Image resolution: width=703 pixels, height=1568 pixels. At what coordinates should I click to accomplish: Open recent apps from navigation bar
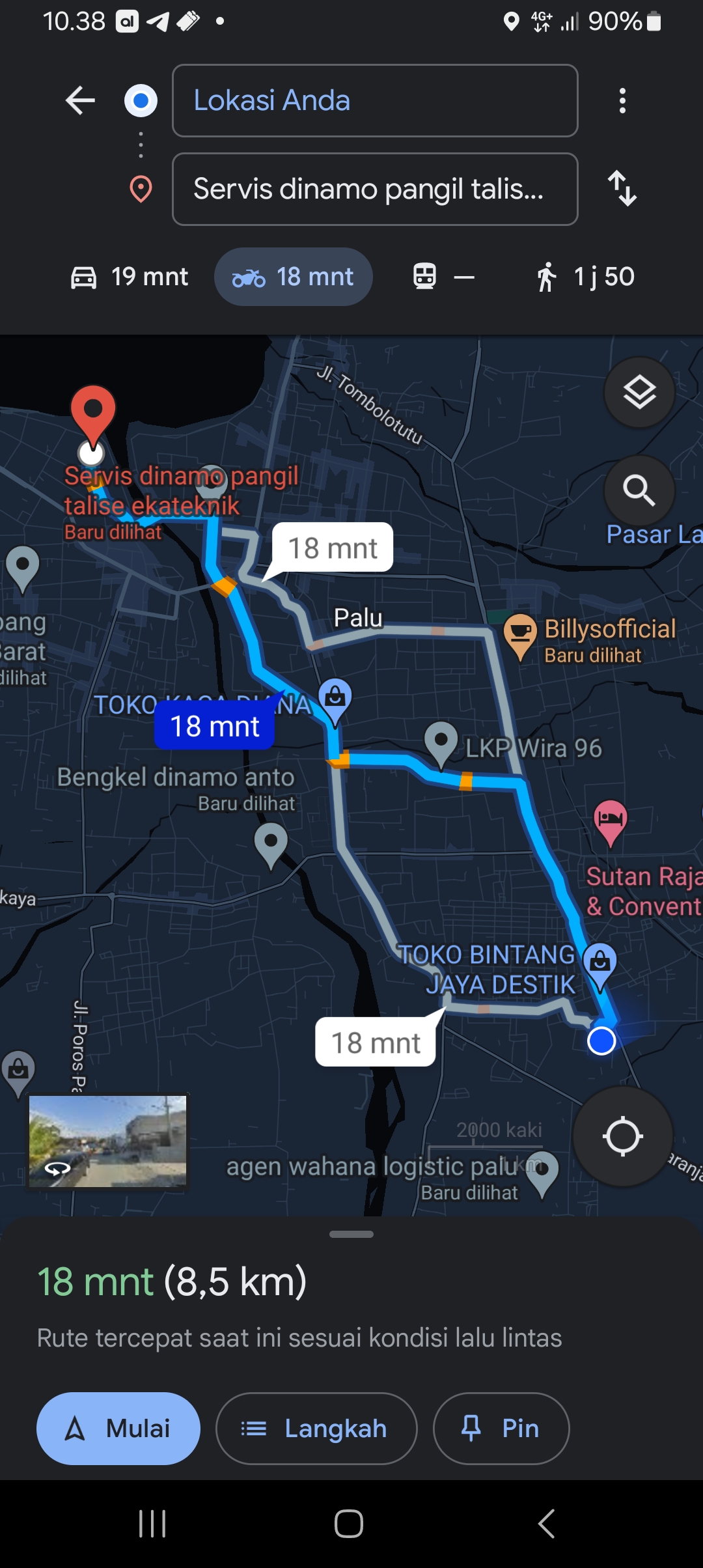(x=152, y=1524)
